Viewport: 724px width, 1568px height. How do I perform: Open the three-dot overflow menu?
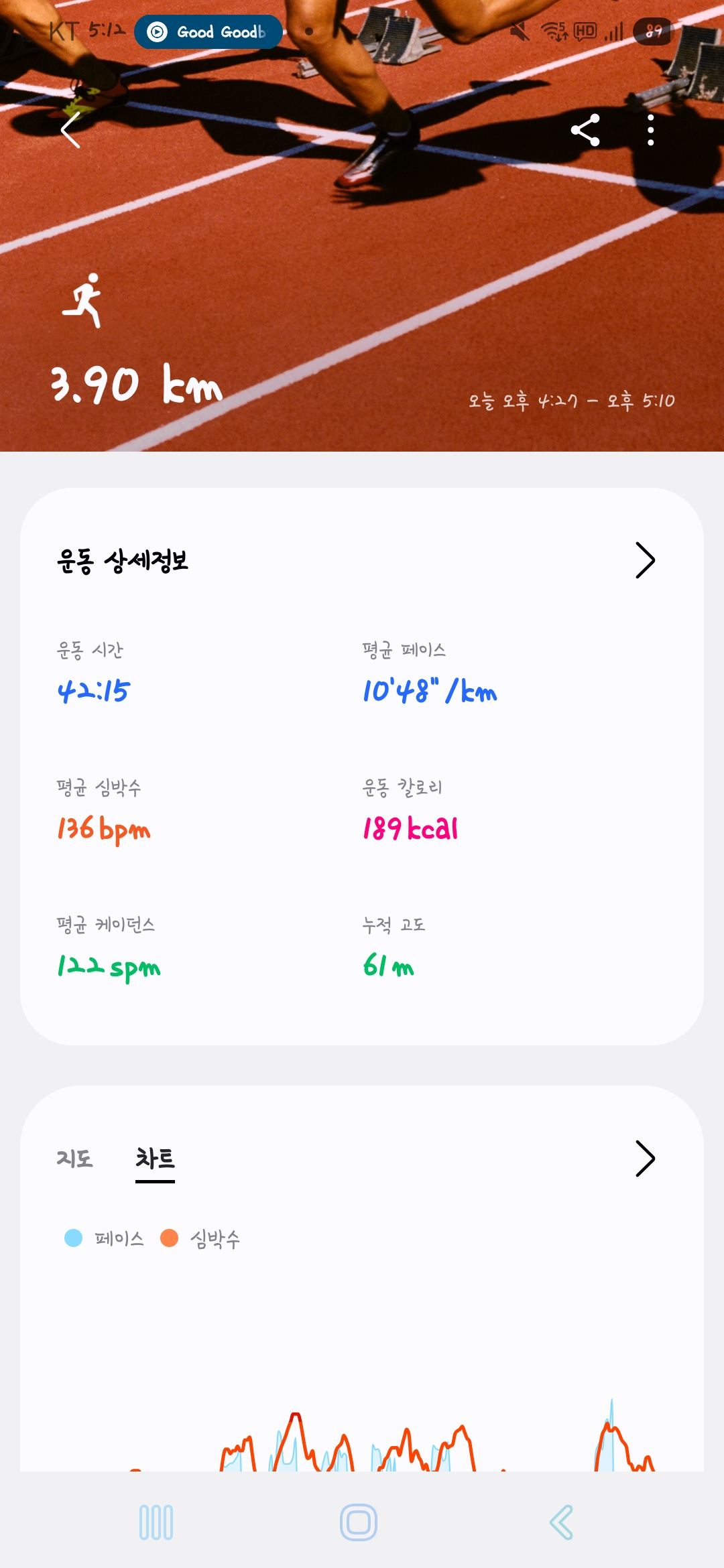650,130
